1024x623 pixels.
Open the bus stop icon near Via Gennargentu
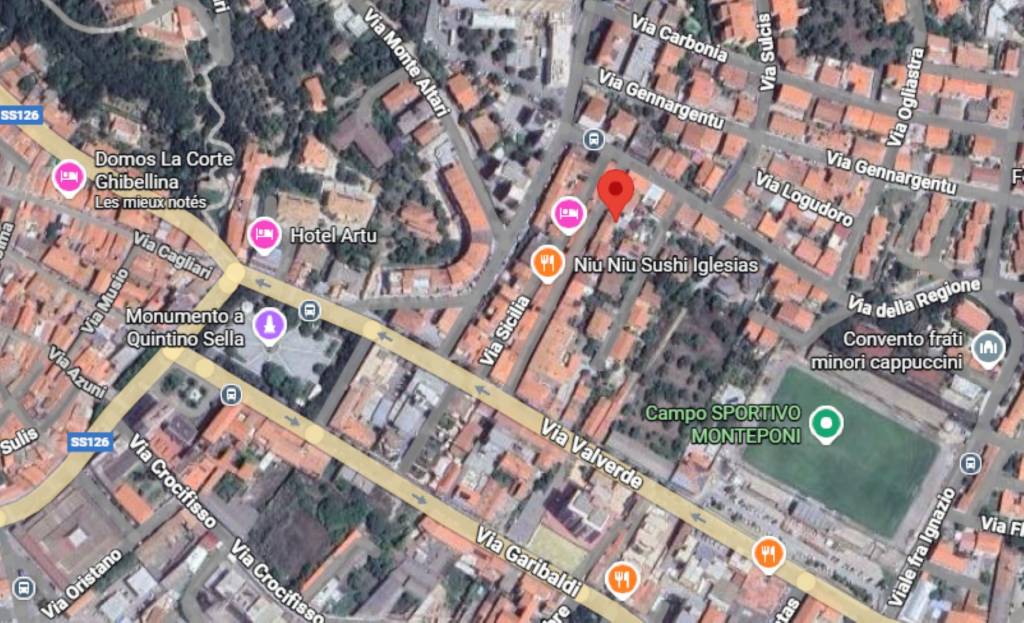tap(593, 138)
